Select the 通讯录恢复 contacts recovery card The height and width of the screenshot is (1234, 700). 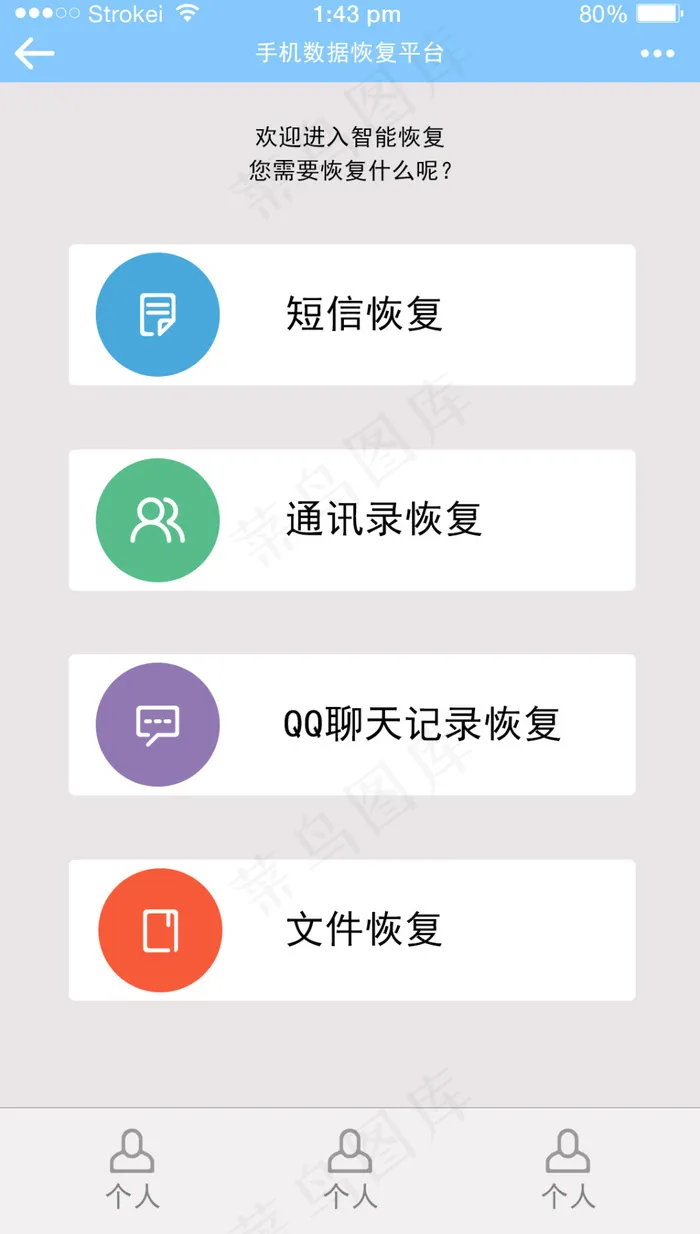coord(352,520)
